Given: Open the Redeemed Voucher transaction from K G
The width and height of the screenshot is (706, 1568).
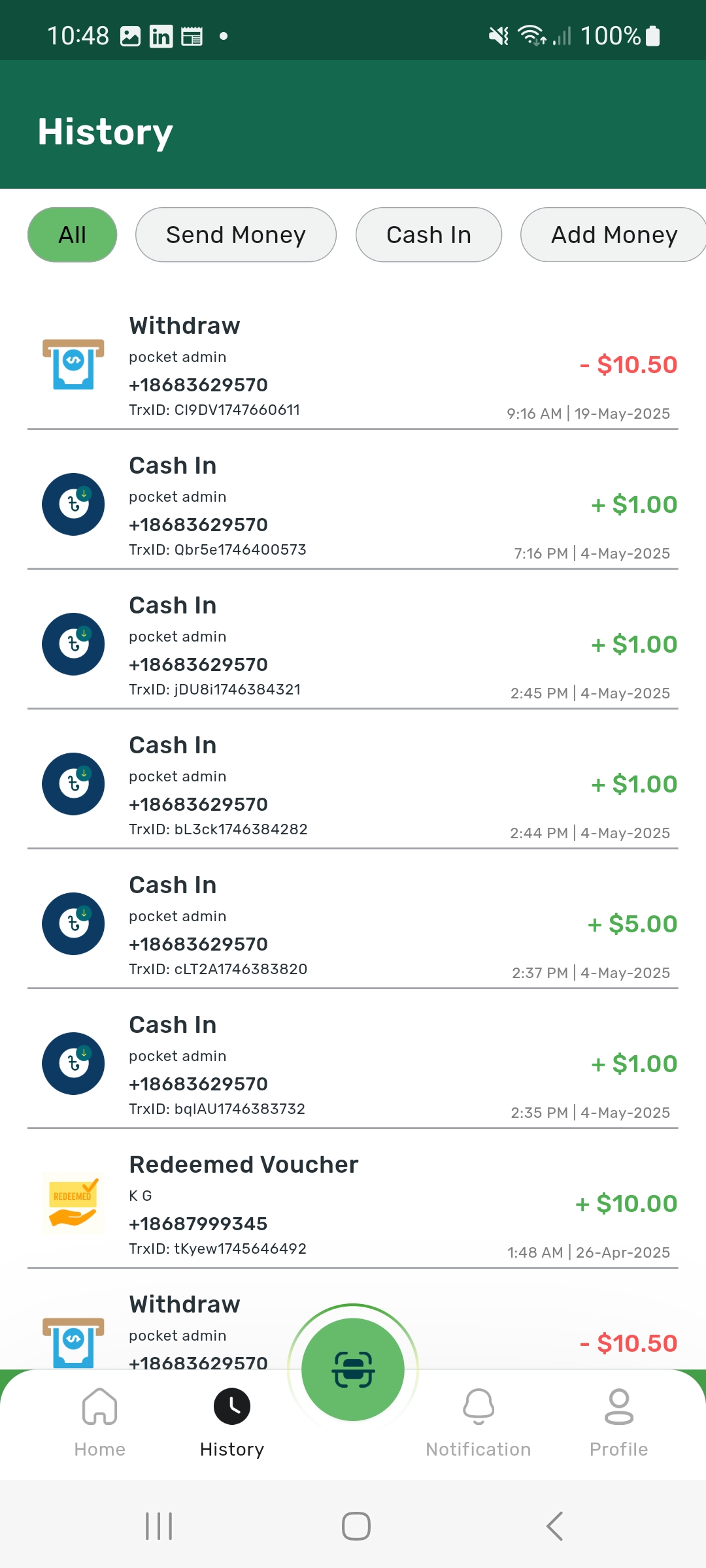Looking at the screenshot, I should coord(353,1205).
